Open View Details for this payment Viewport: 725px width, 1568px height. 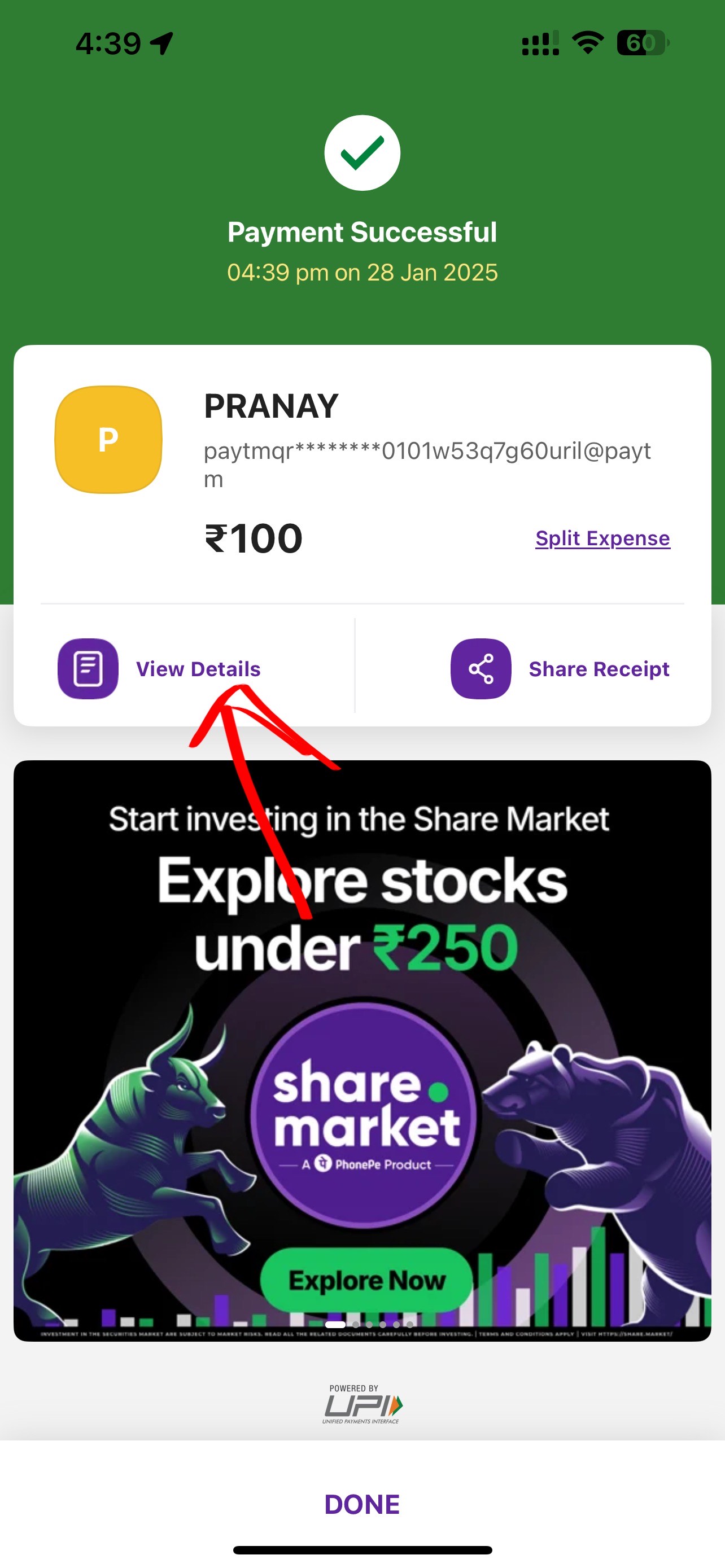tap(159, 668)
